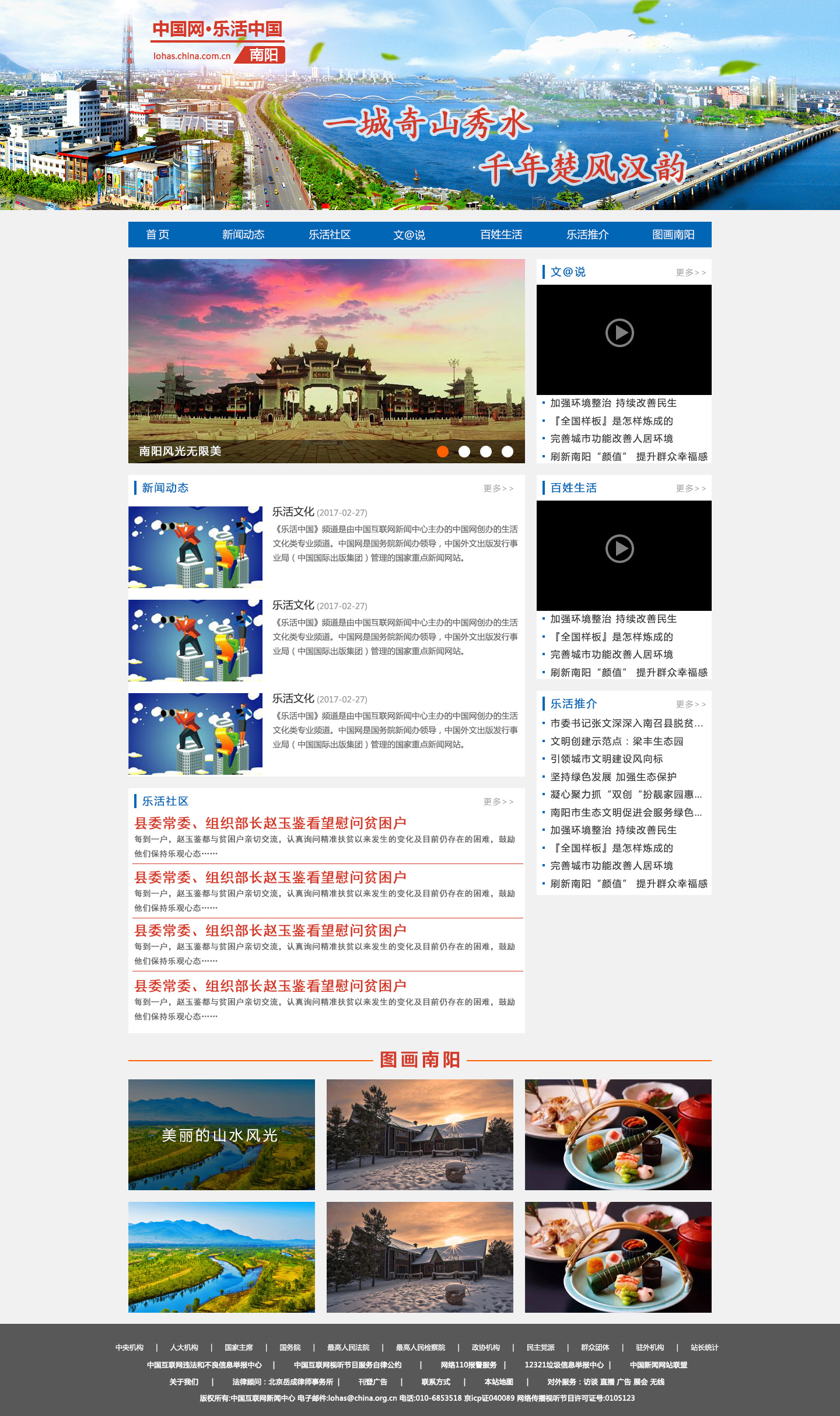Read 市委书记张文深深入南召县脱贫 article
This screenshot has height=1416, width=840.
point(626,723)
